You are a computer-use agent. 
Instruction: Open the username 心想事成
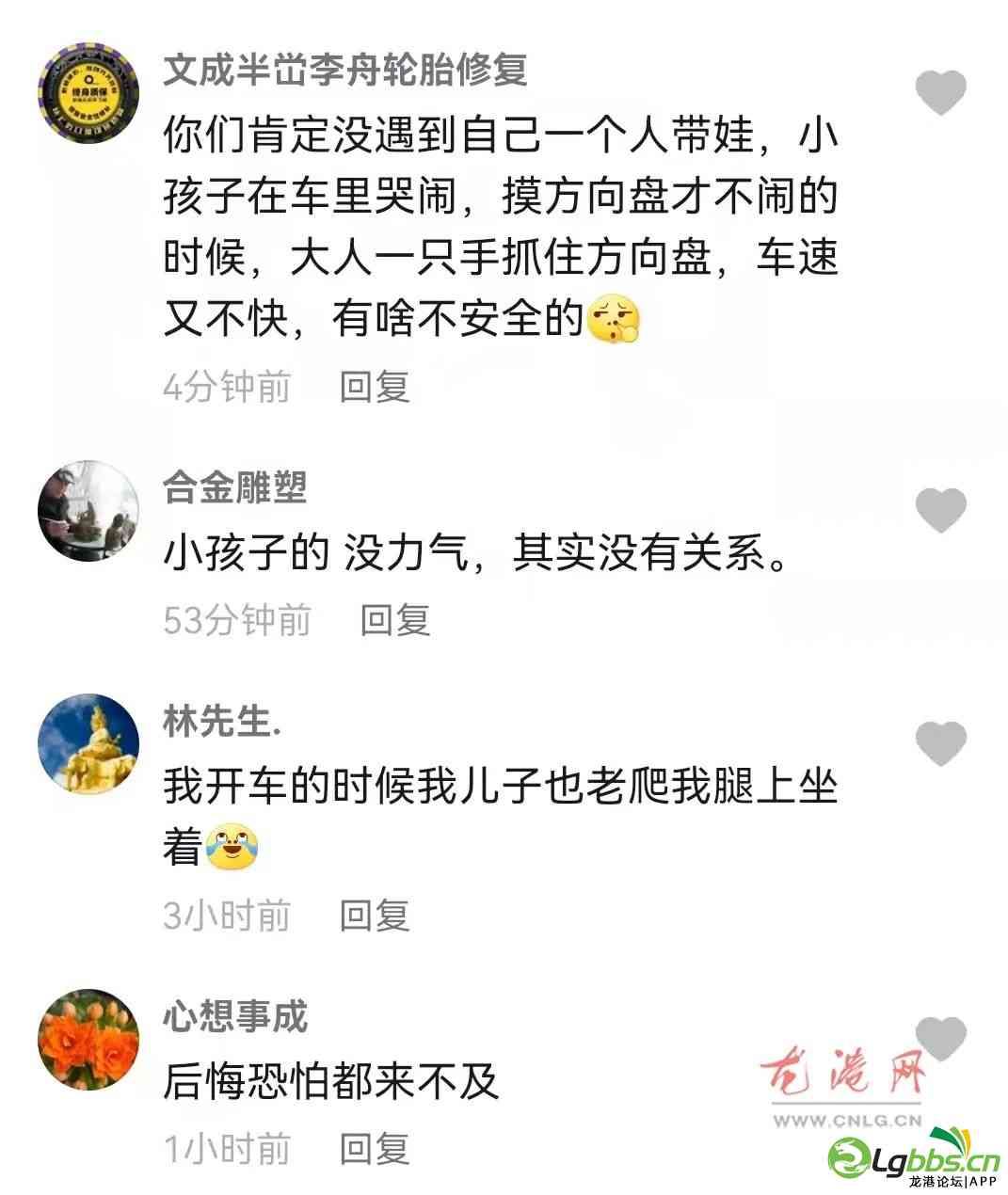235,1016
